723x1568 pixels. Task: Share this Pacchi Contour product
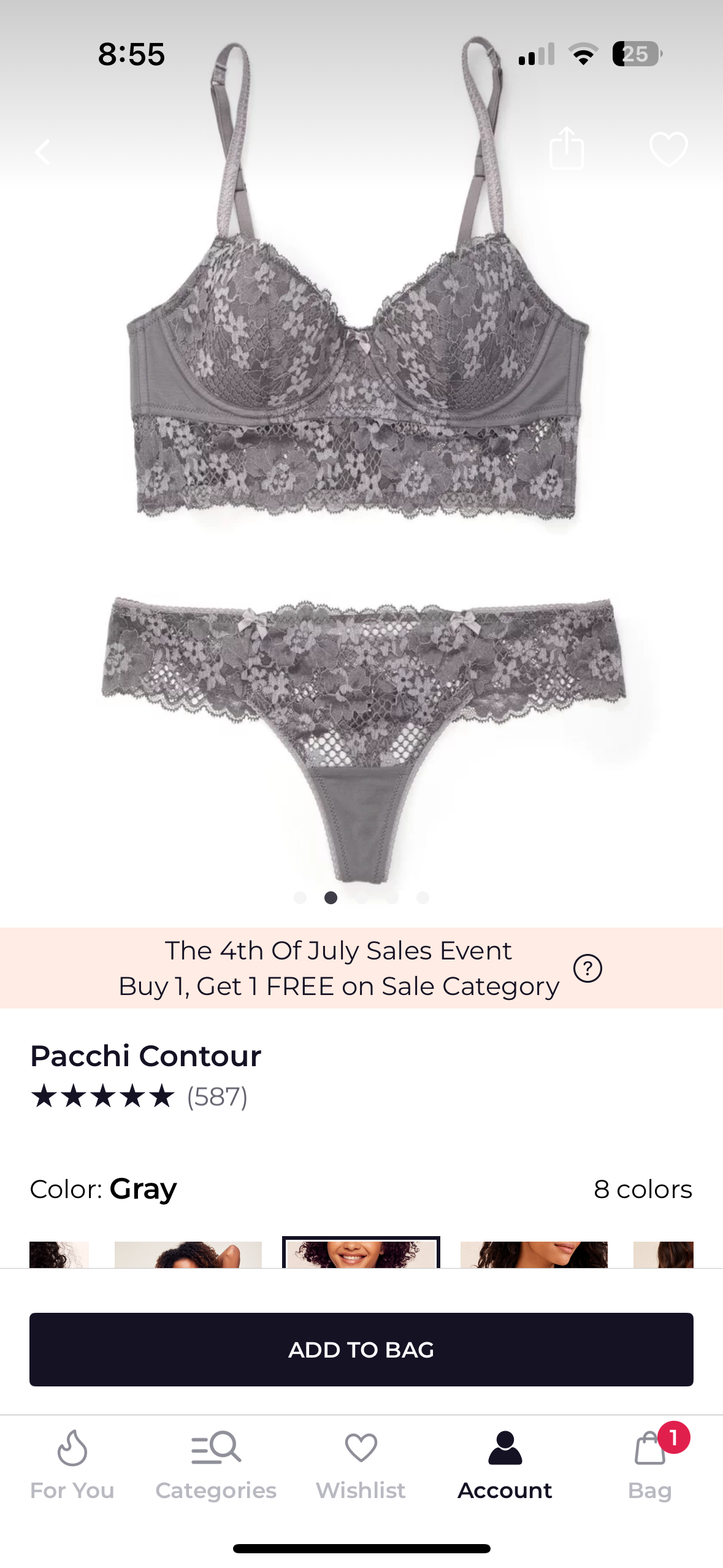coord(567,148)
